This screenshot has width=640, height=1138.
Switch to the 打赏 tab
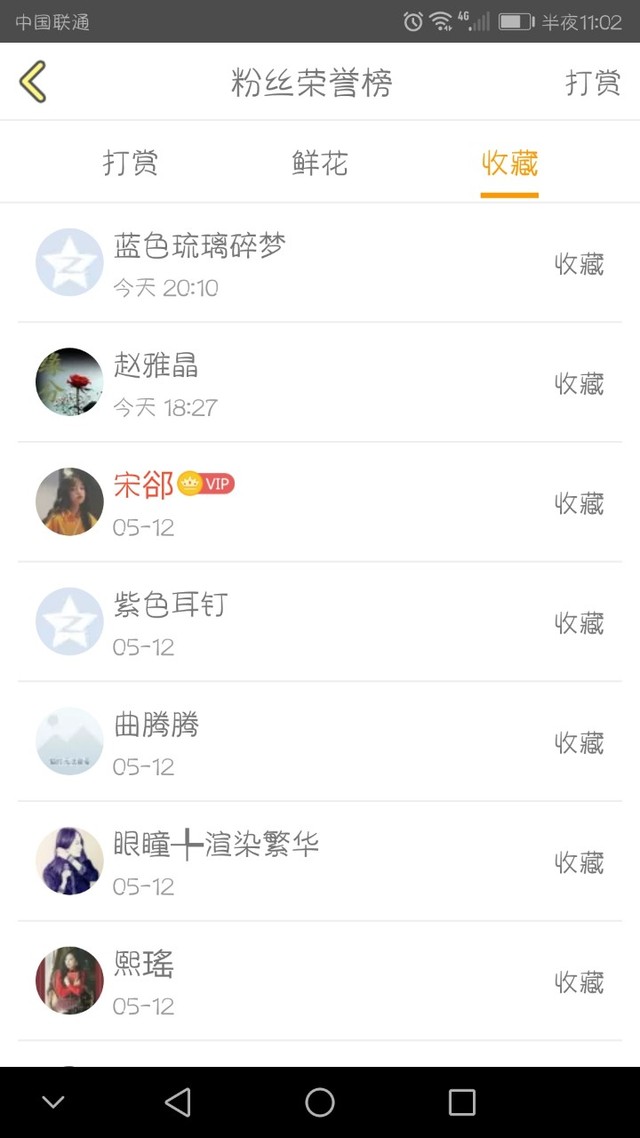[x=131, y=163]
